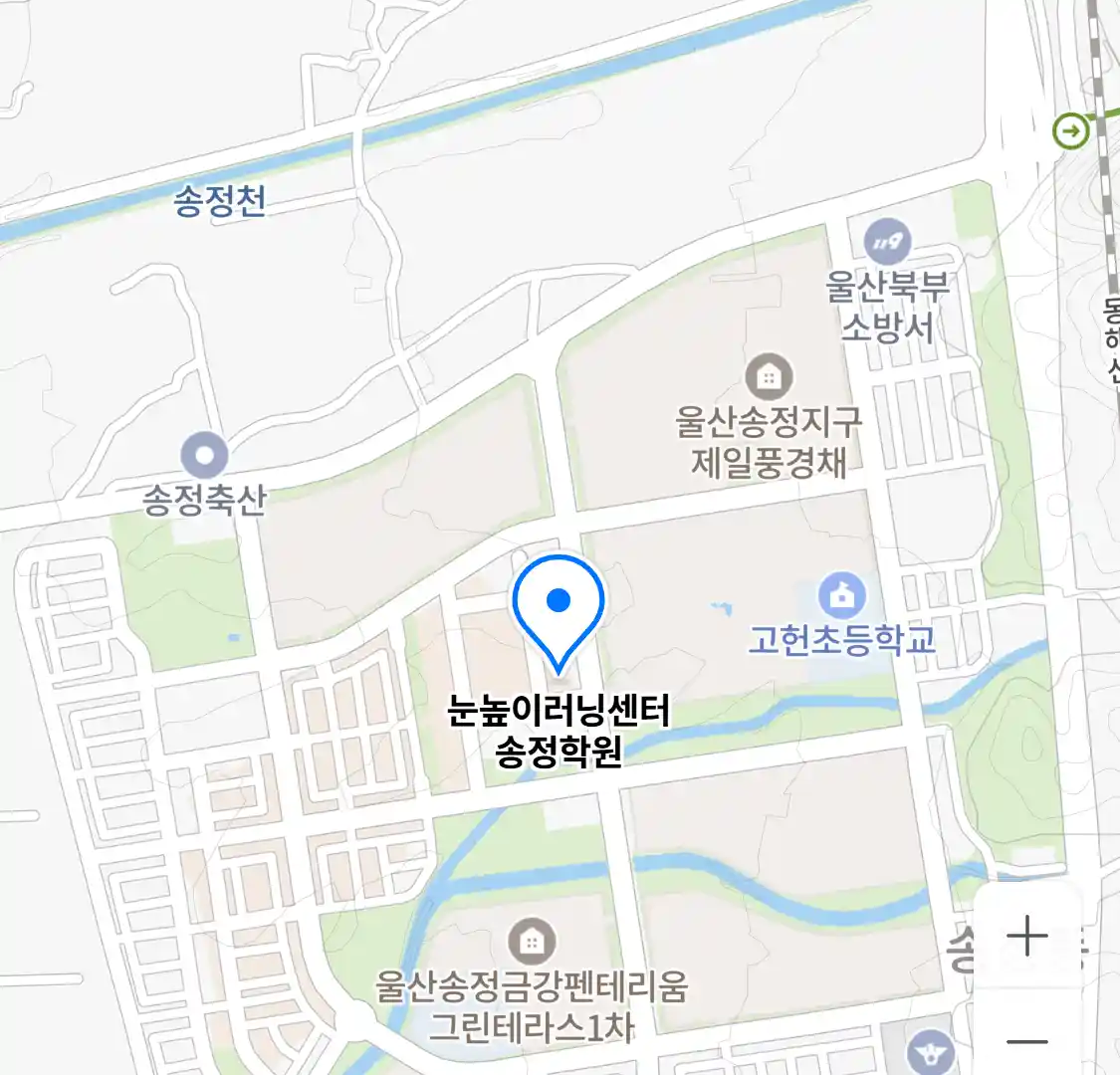Tap the 송정축산 place marker

coord(205,457)
